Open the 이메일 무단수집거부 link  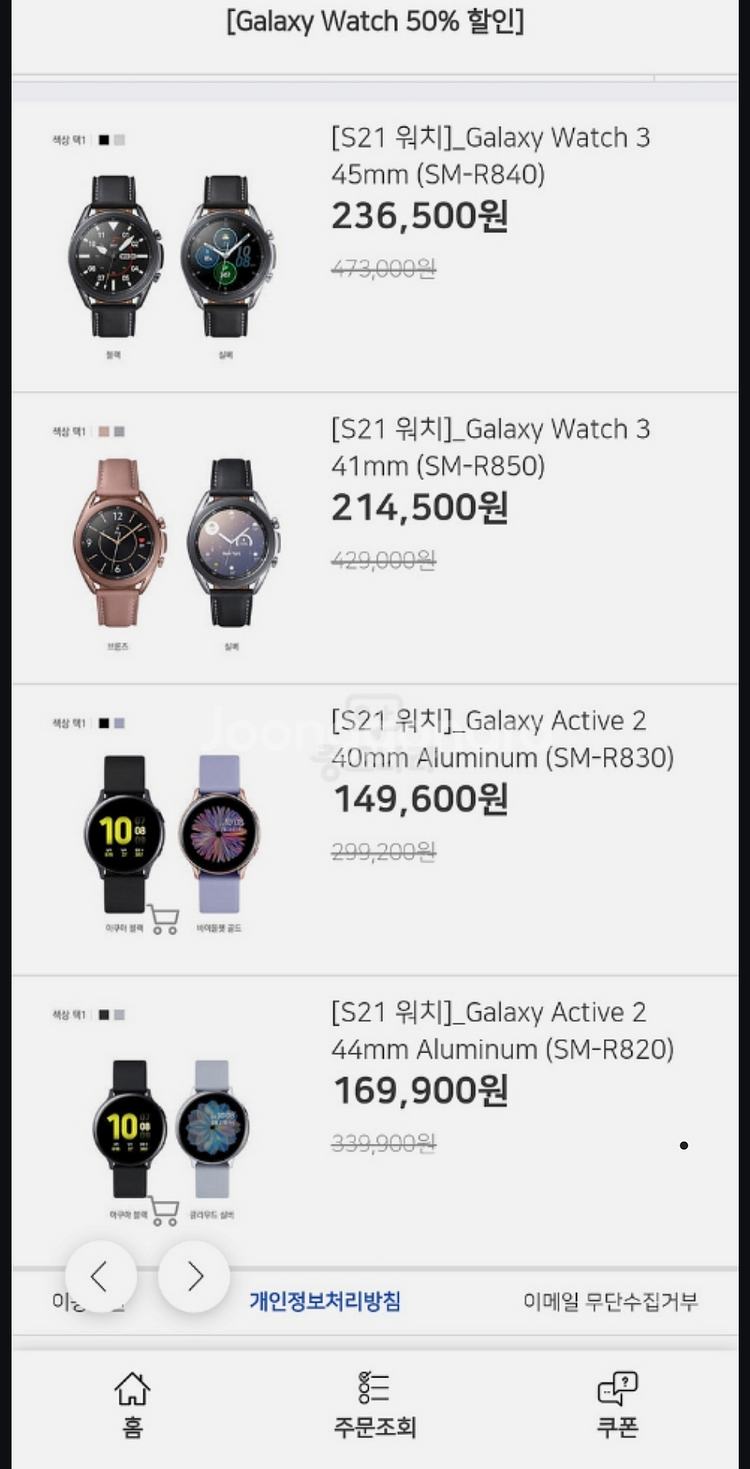point(611,1301)
